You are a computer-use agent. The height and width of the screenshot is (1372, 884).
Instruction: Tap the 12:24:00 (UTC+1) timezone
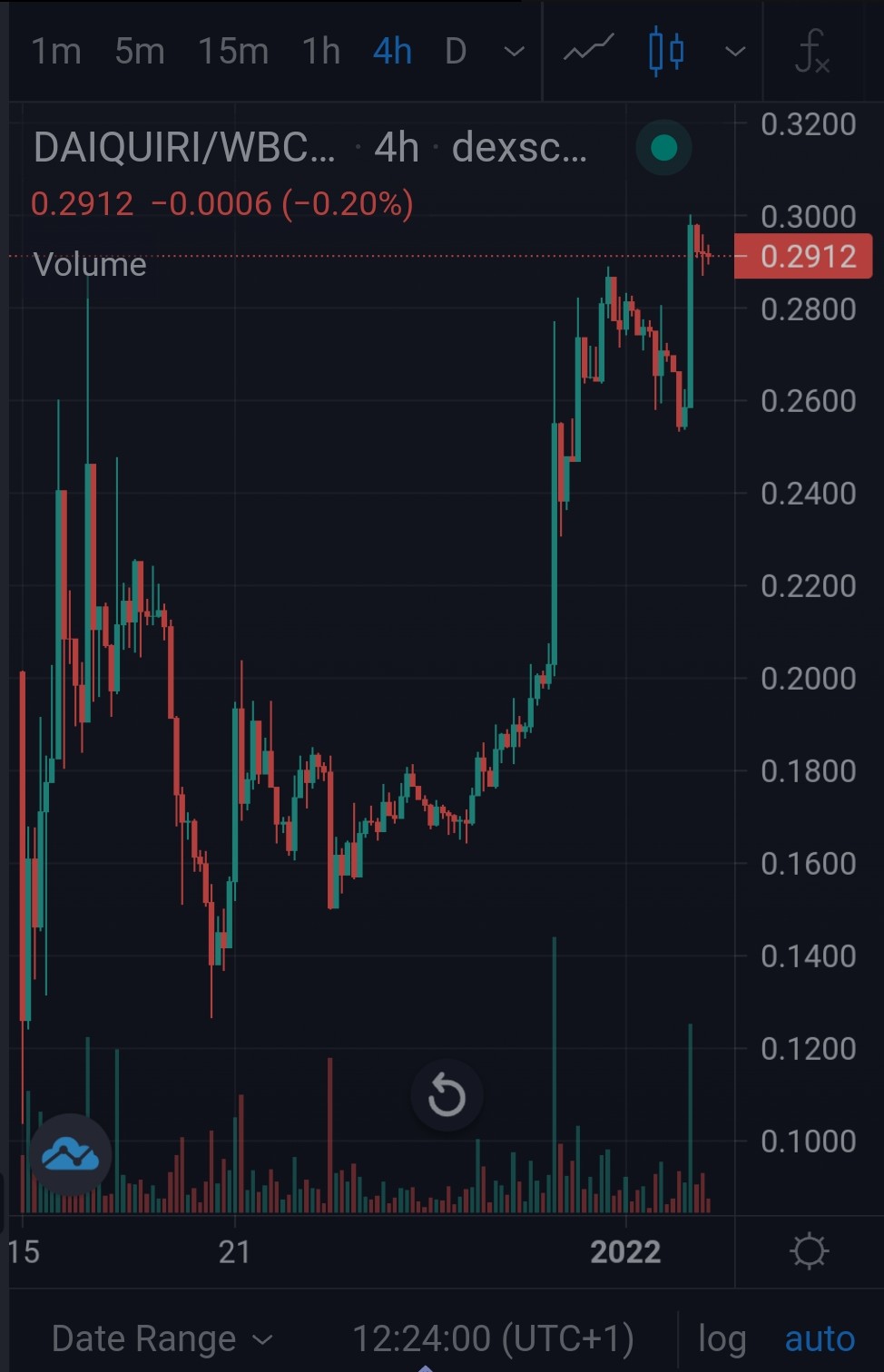(x=493, y=1338)
